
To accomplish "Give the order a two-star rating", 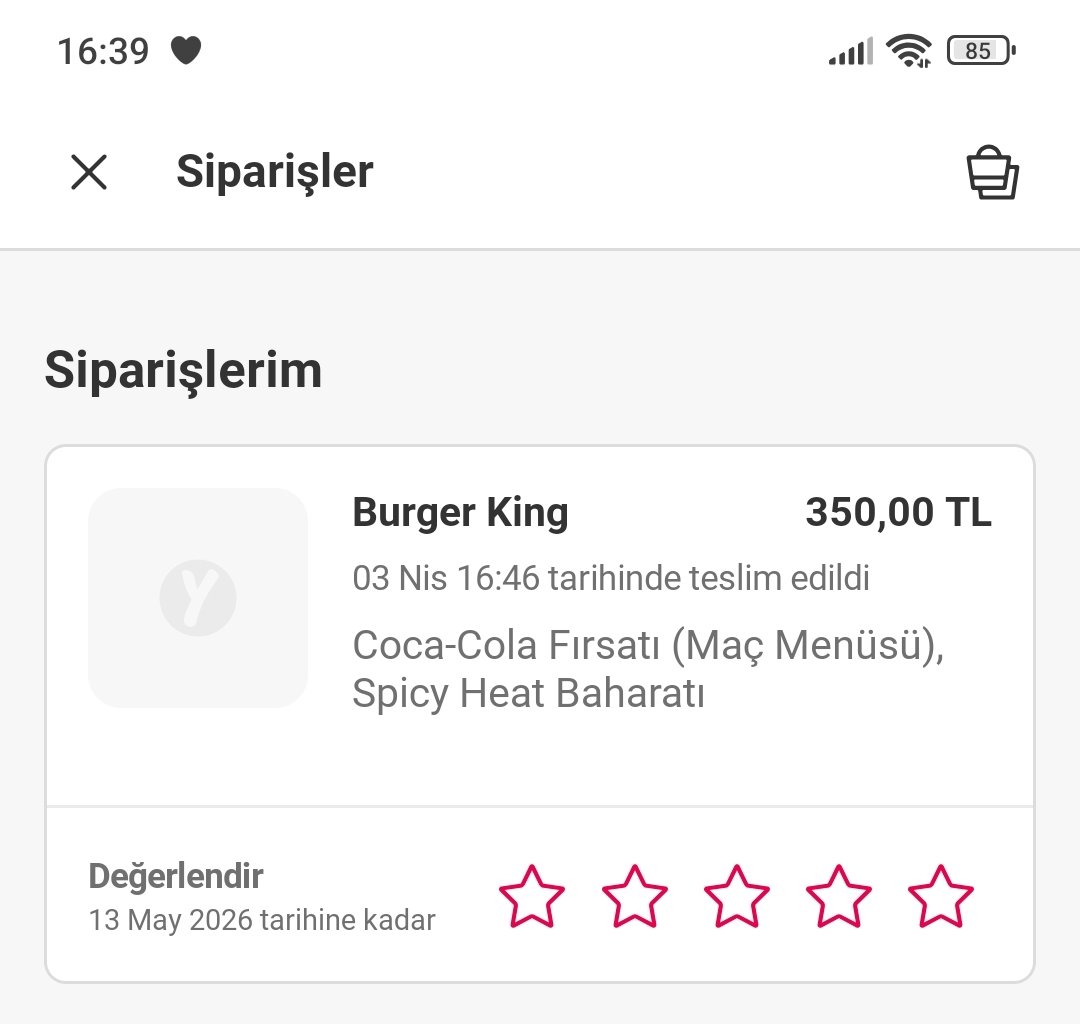I will (634, 896).
